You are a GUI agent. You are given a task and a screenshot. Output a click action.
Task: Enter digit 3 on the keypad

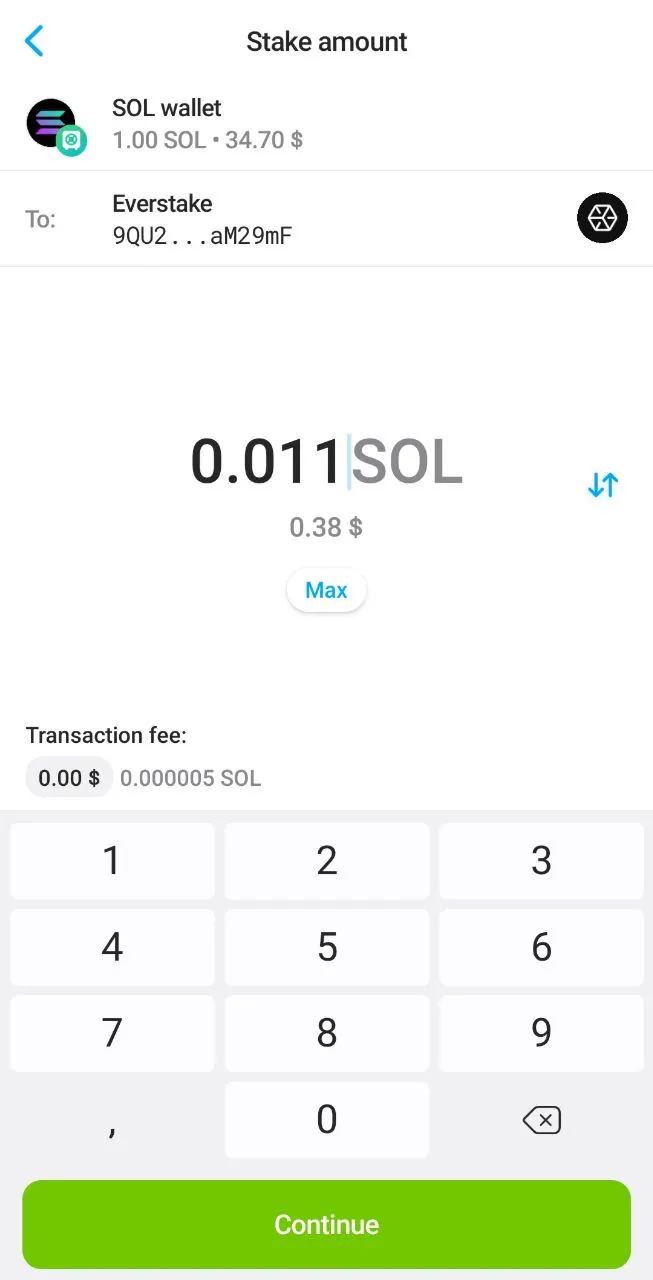[x=541, y=861]
